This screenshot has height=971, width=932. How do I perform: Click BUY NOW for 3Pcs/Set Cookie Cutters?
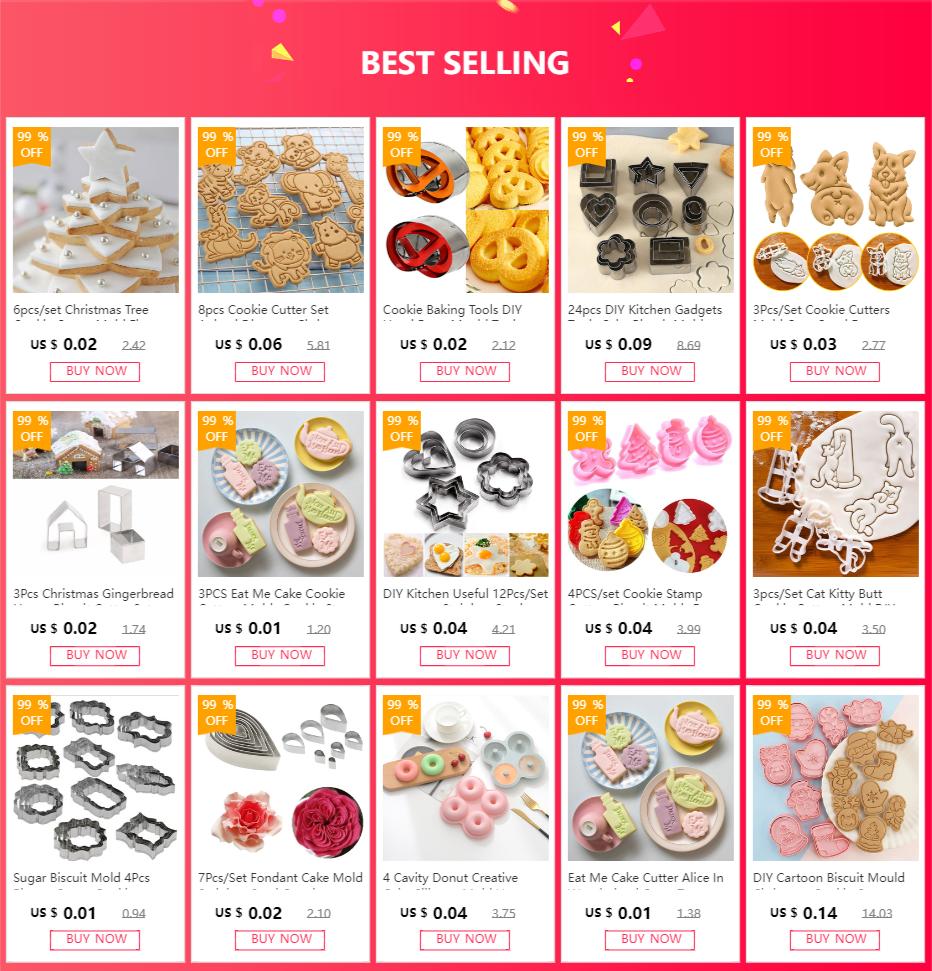(835, 371)
